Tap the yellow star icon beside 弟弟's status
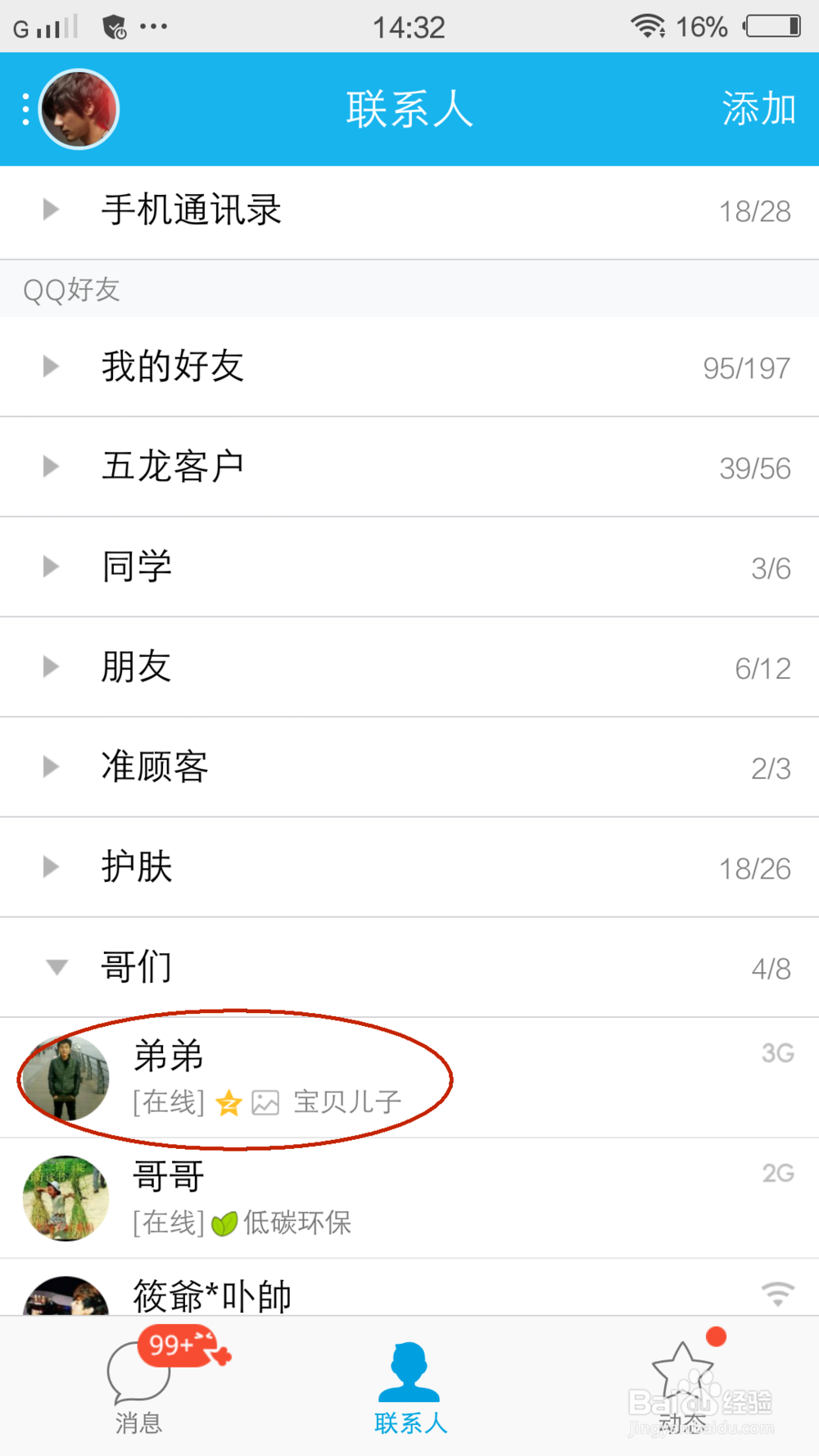Viewport: 819px width, 1456px height. (229, 1102)
